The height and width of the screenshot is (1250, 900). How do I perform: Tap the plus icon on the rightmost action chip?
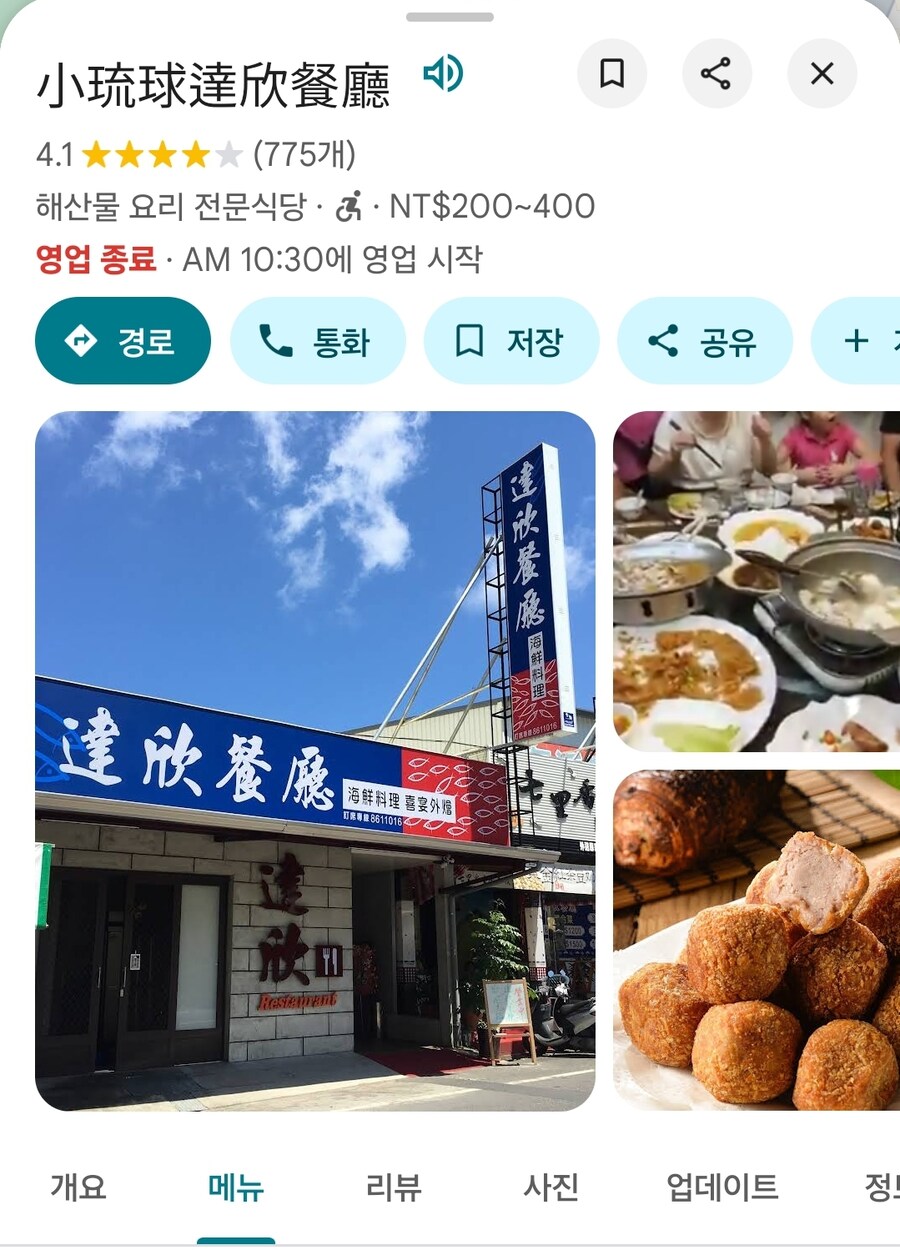tap(855, 341)
